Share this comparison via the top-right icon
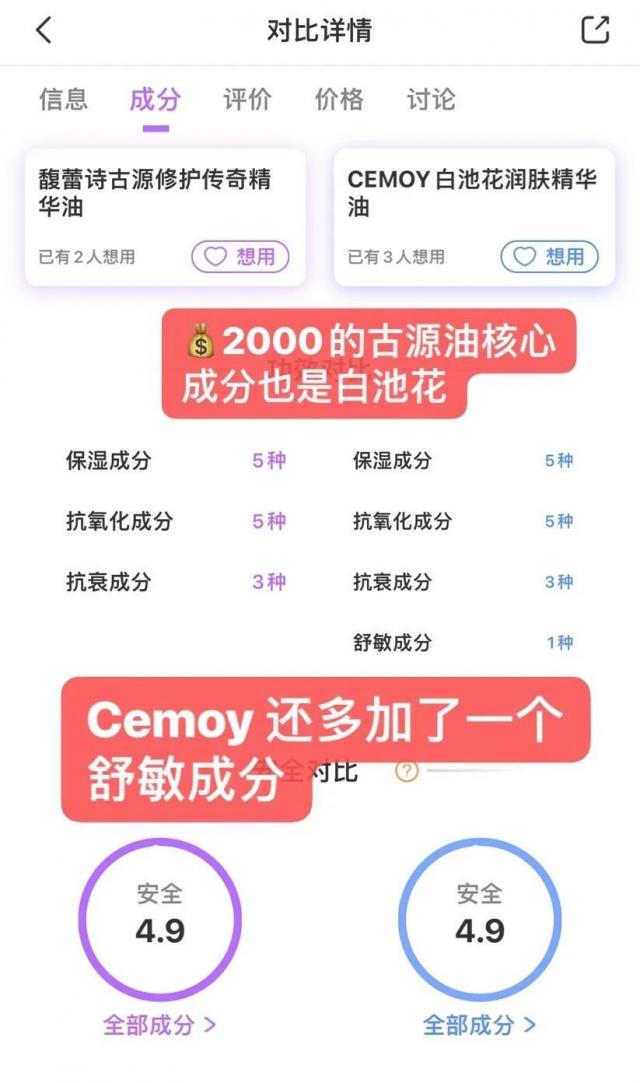This screenshot has height=1083, width=640. [595, 30]
